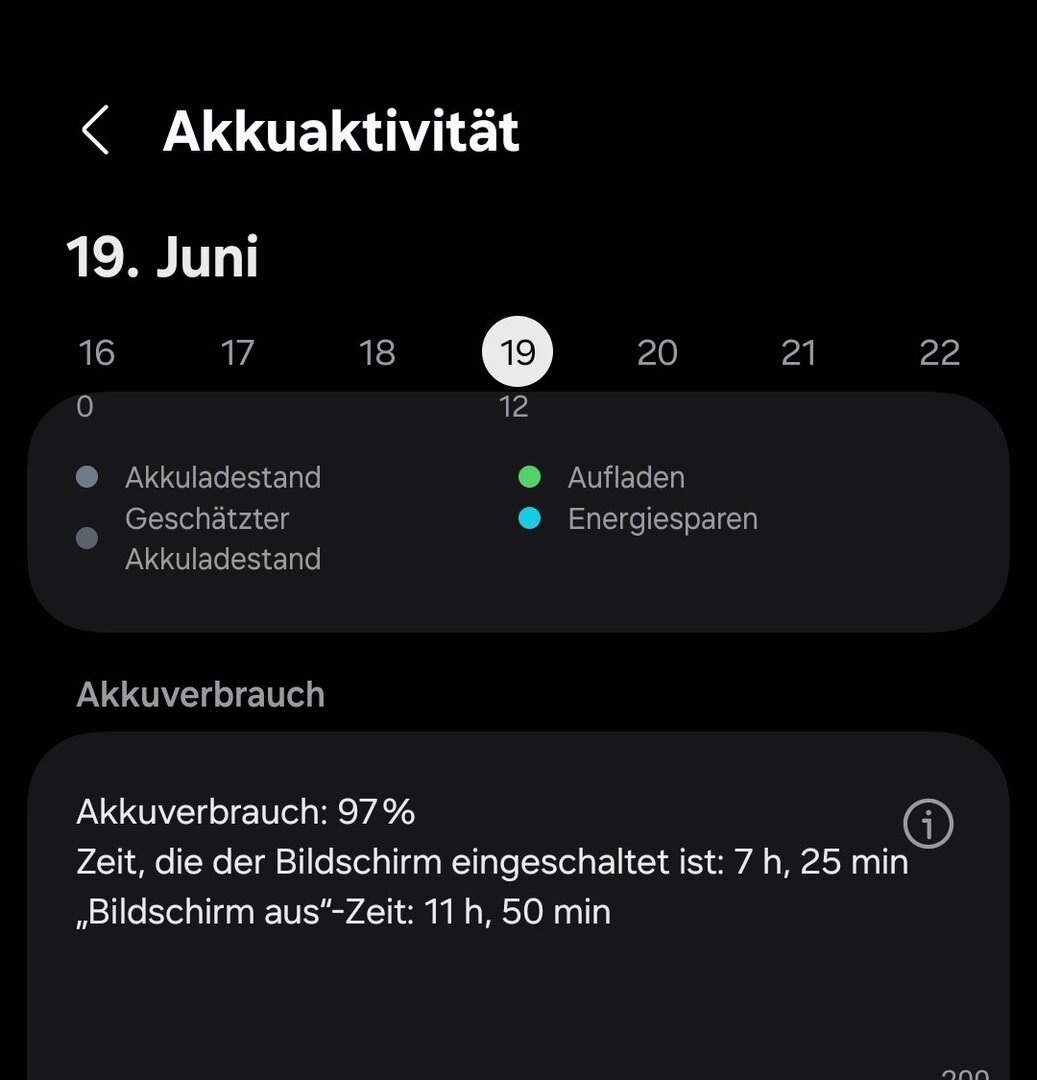This screenshot has width=1037, height=1080.
Task: Open the info icon beside Akkuverbrauch
Action: point(928,824)
